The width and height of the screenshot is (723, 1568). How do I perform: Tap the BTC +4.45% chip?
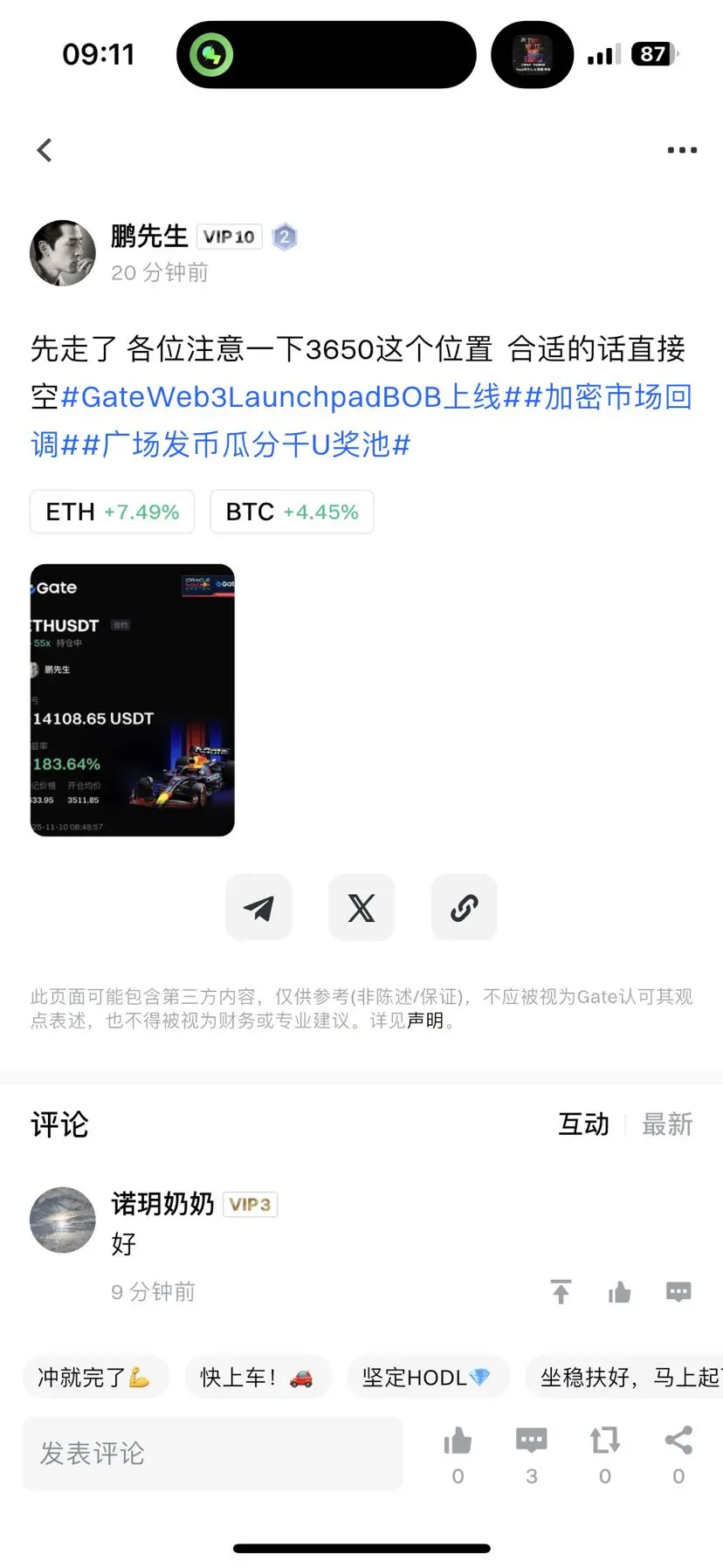coord(292,512)
